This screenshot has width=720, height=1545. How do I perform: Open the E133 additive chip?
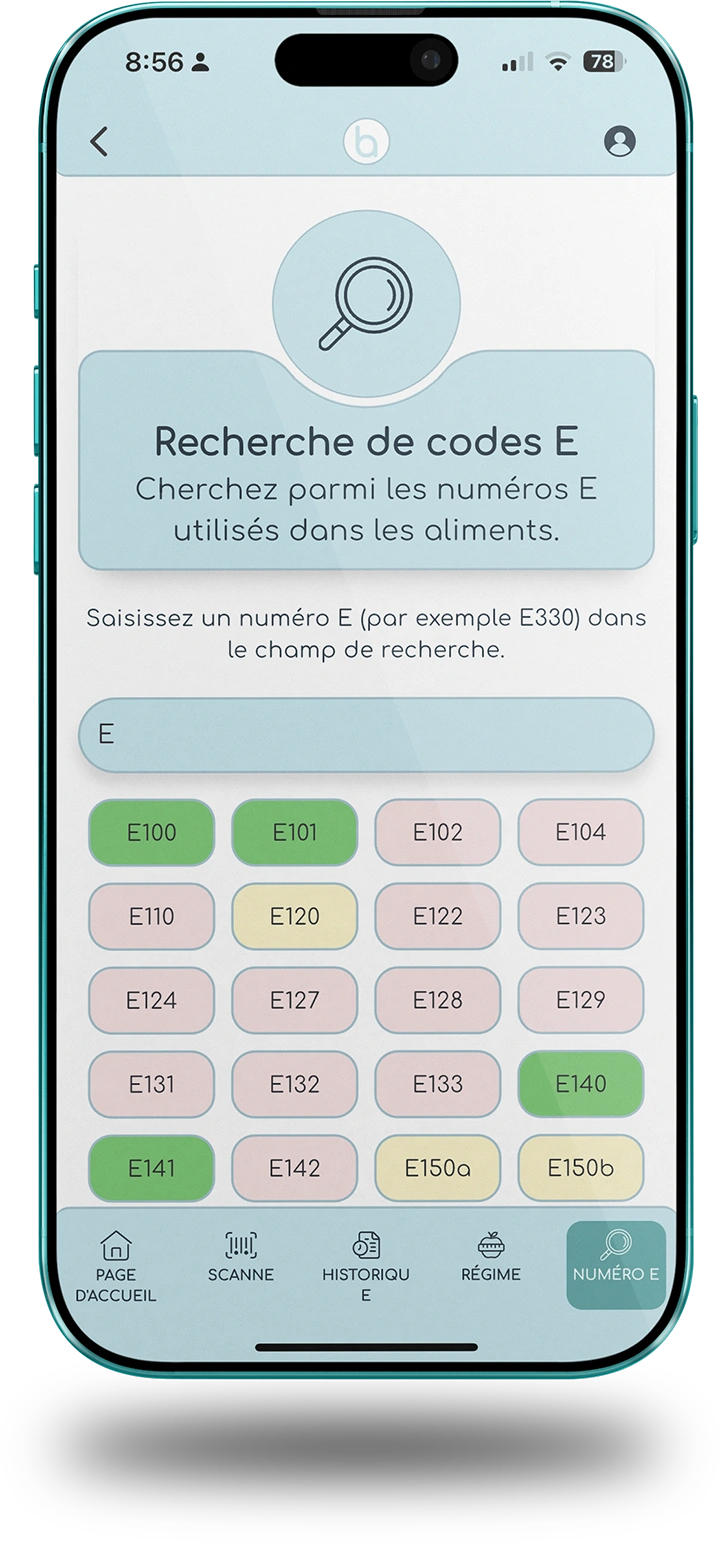[438, 1084]
